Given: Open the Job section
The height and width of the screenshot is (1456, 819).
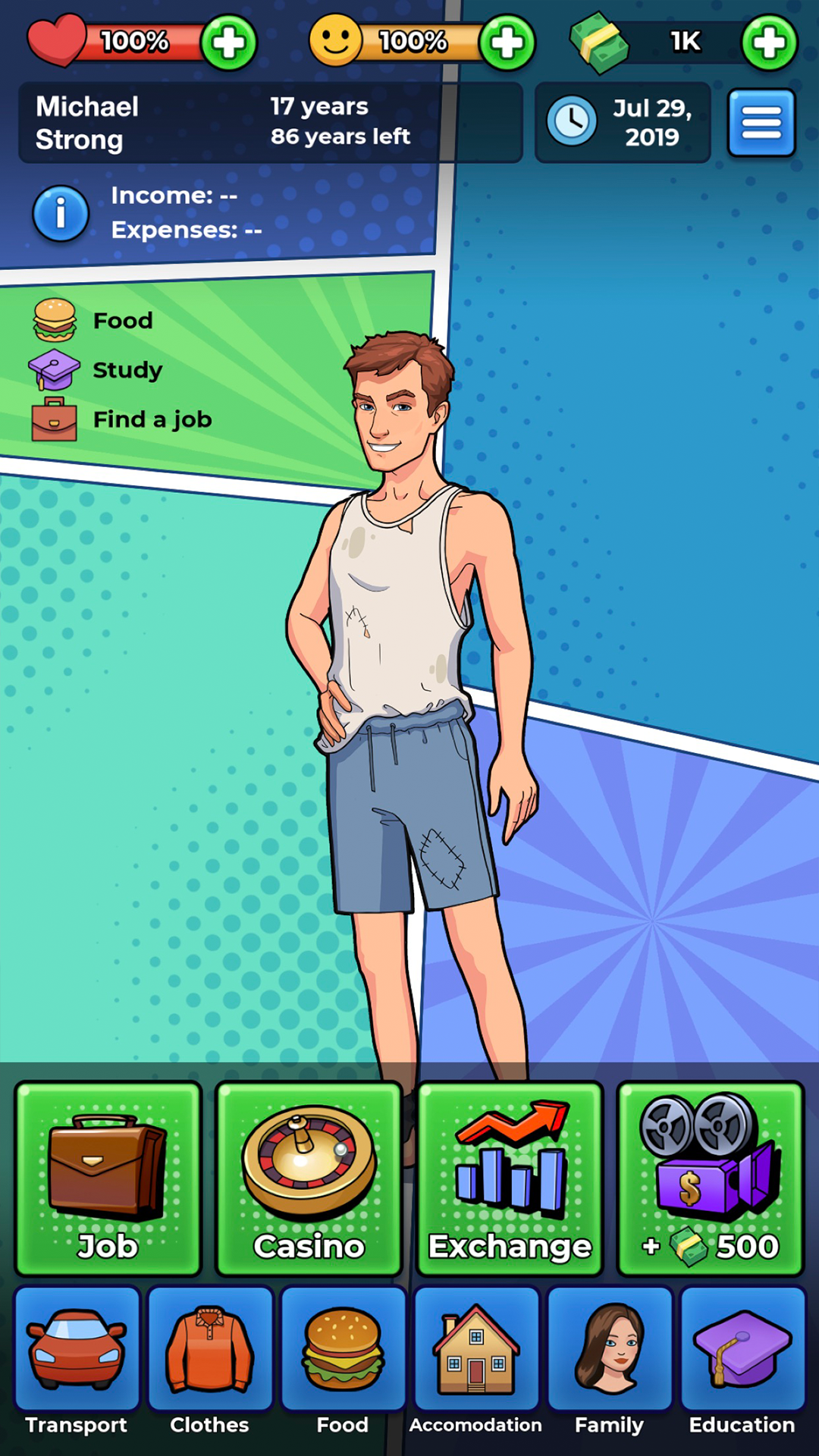Looking at the screenshot, I should coord(108,1178).
